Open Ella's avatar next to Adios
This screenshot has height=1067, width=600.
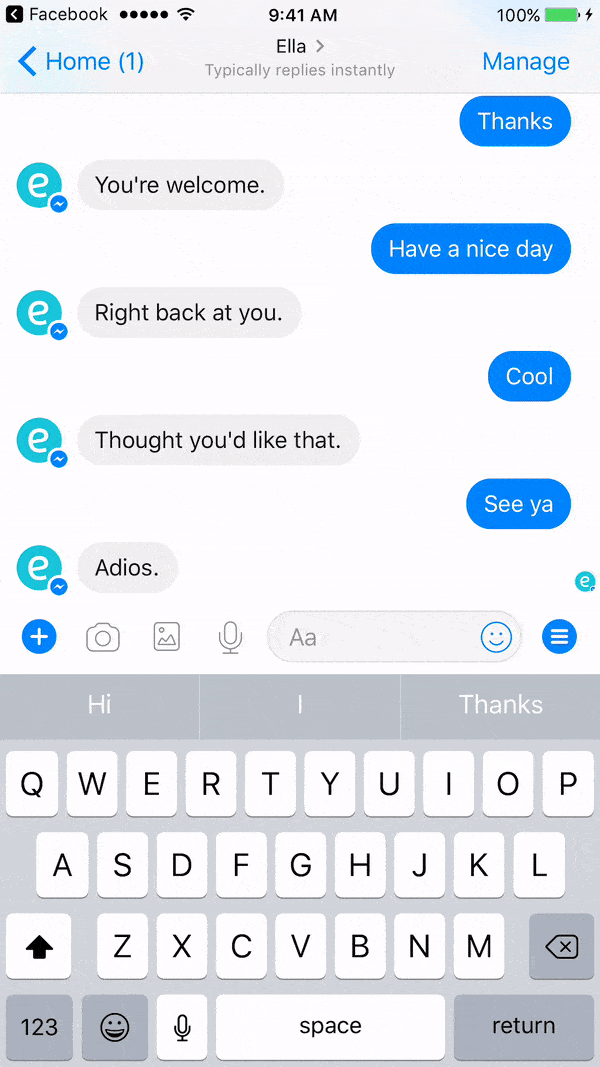(x=39, y=568)
